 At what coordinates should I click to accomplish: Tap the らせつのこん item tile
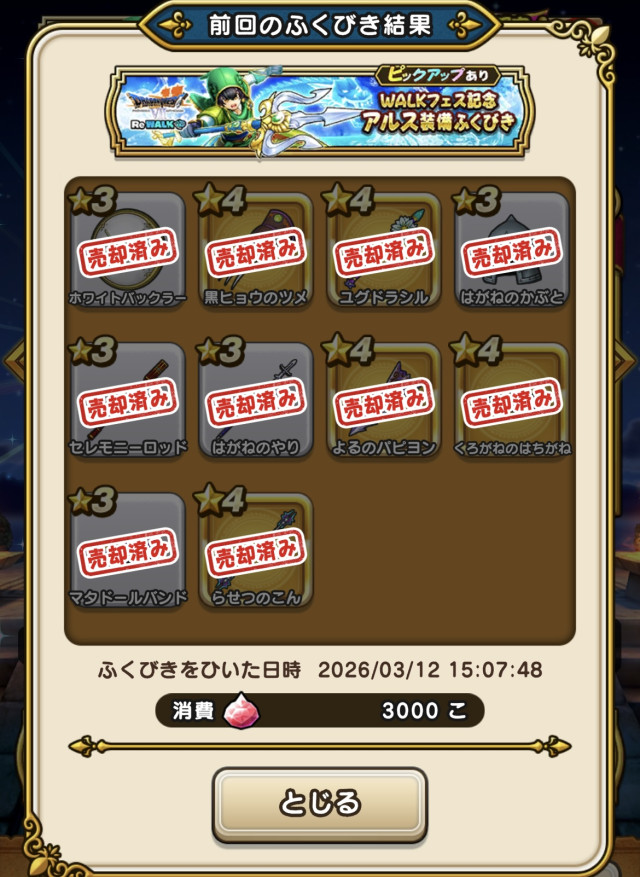[256, 549]
